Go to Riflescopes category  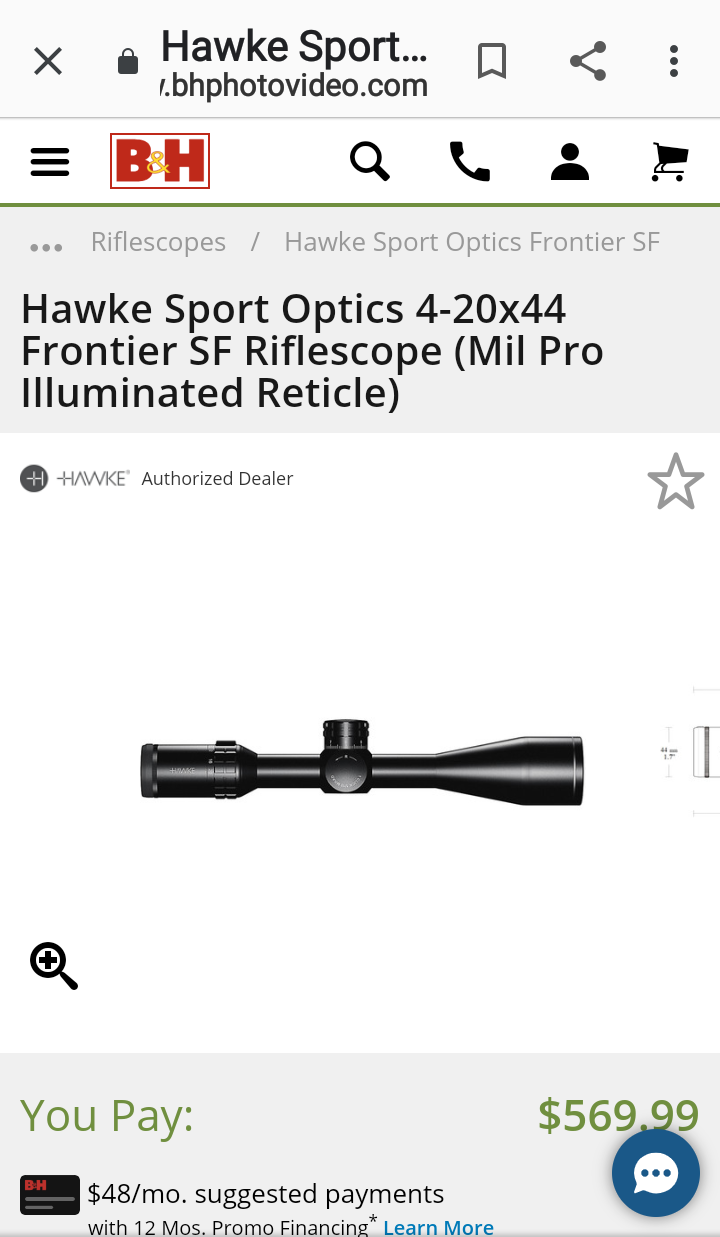coord(158,242)
